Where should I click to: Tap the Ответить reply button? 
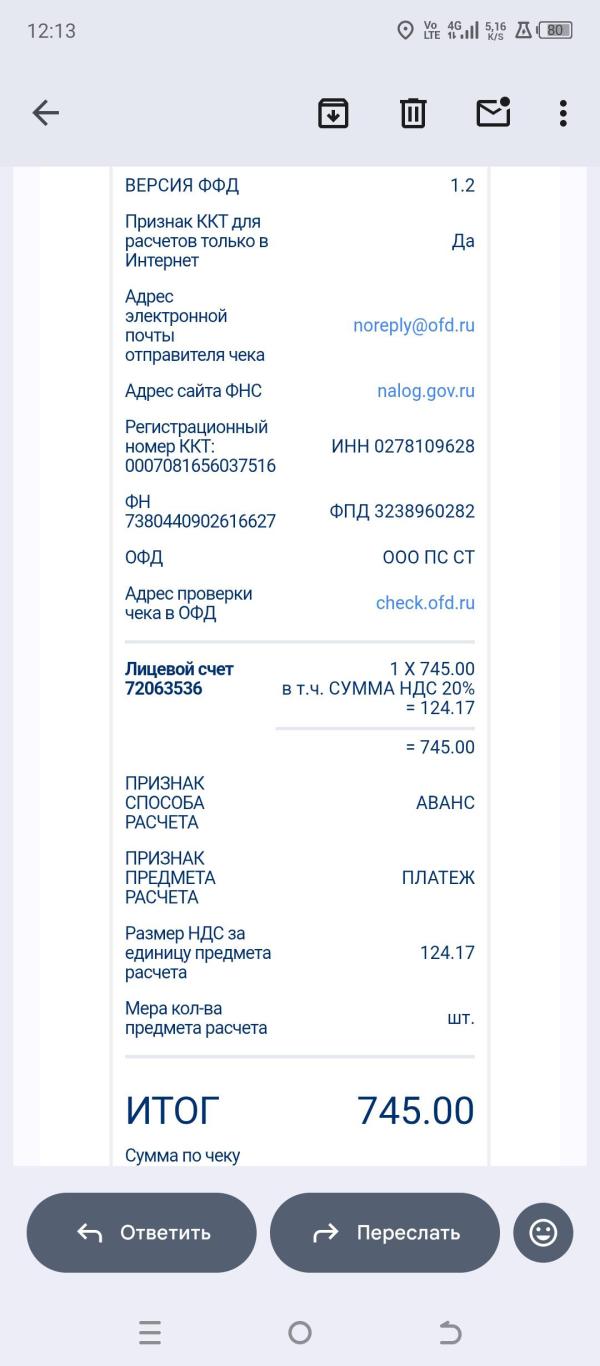pos(142,1232)
